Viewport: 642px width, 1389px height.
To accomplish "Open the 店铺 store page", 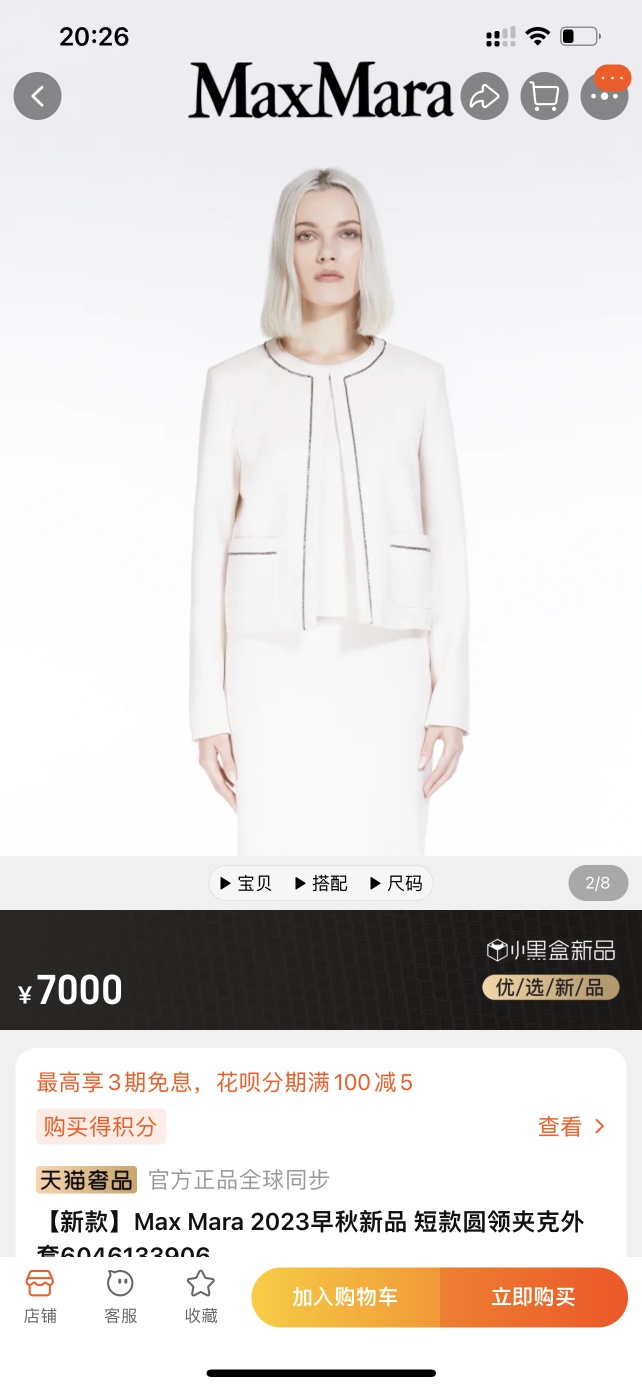I will coord(40,1296).
